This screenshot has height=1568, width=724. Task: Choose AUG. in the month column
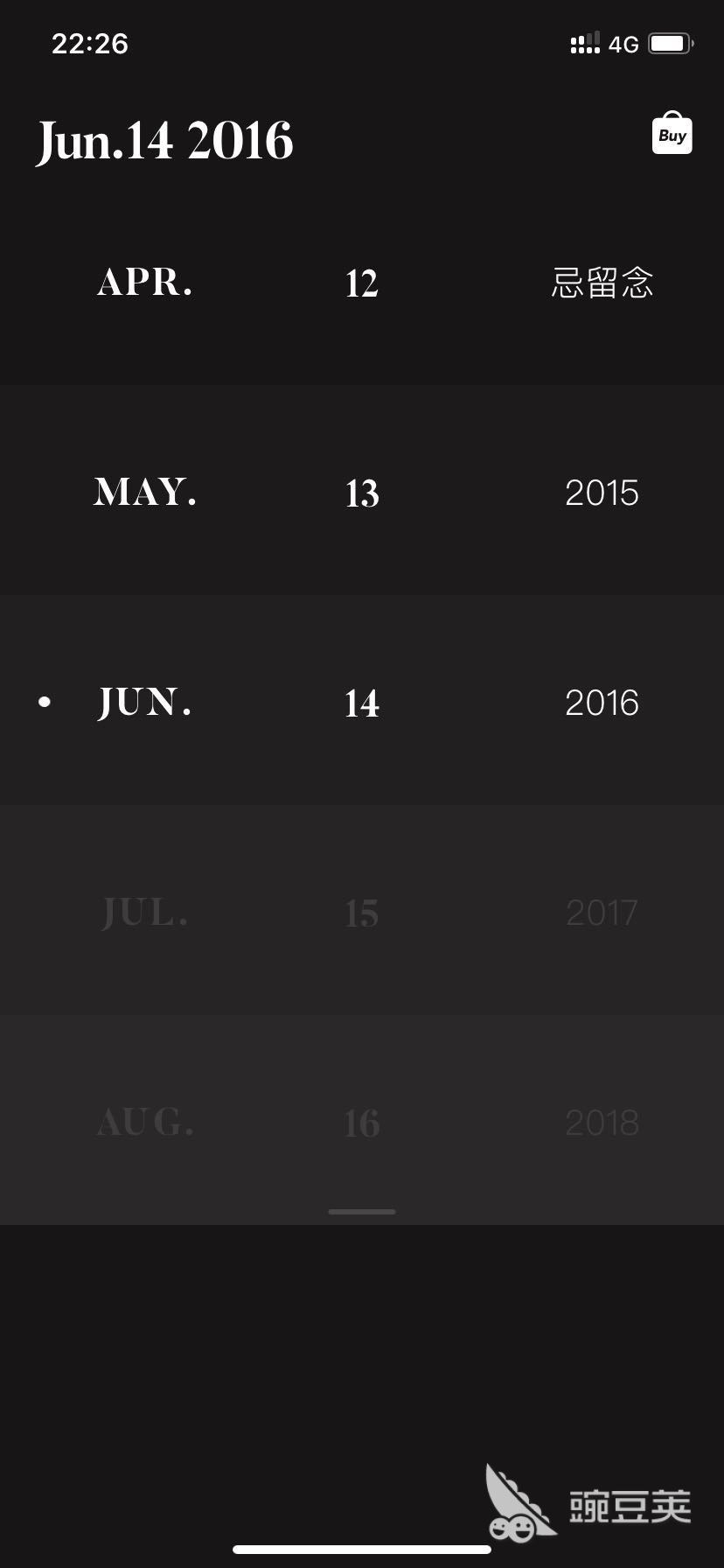[144, 1122]
